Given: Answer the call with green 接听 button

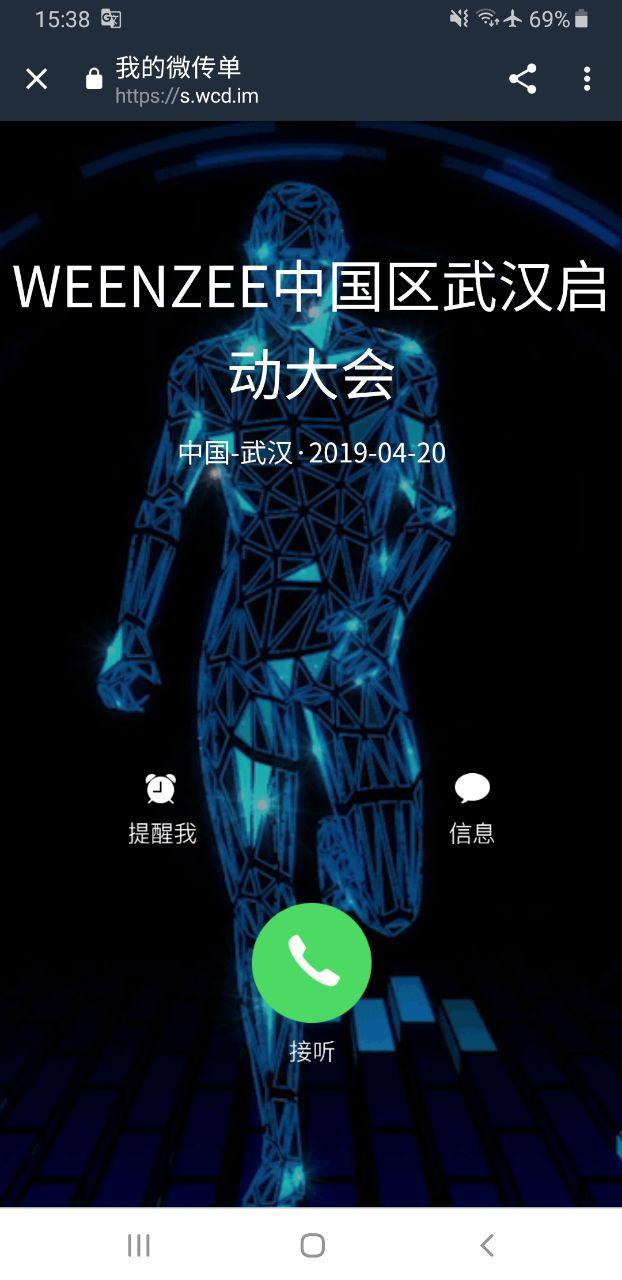Looking at the screenshot, I should 312,963.
